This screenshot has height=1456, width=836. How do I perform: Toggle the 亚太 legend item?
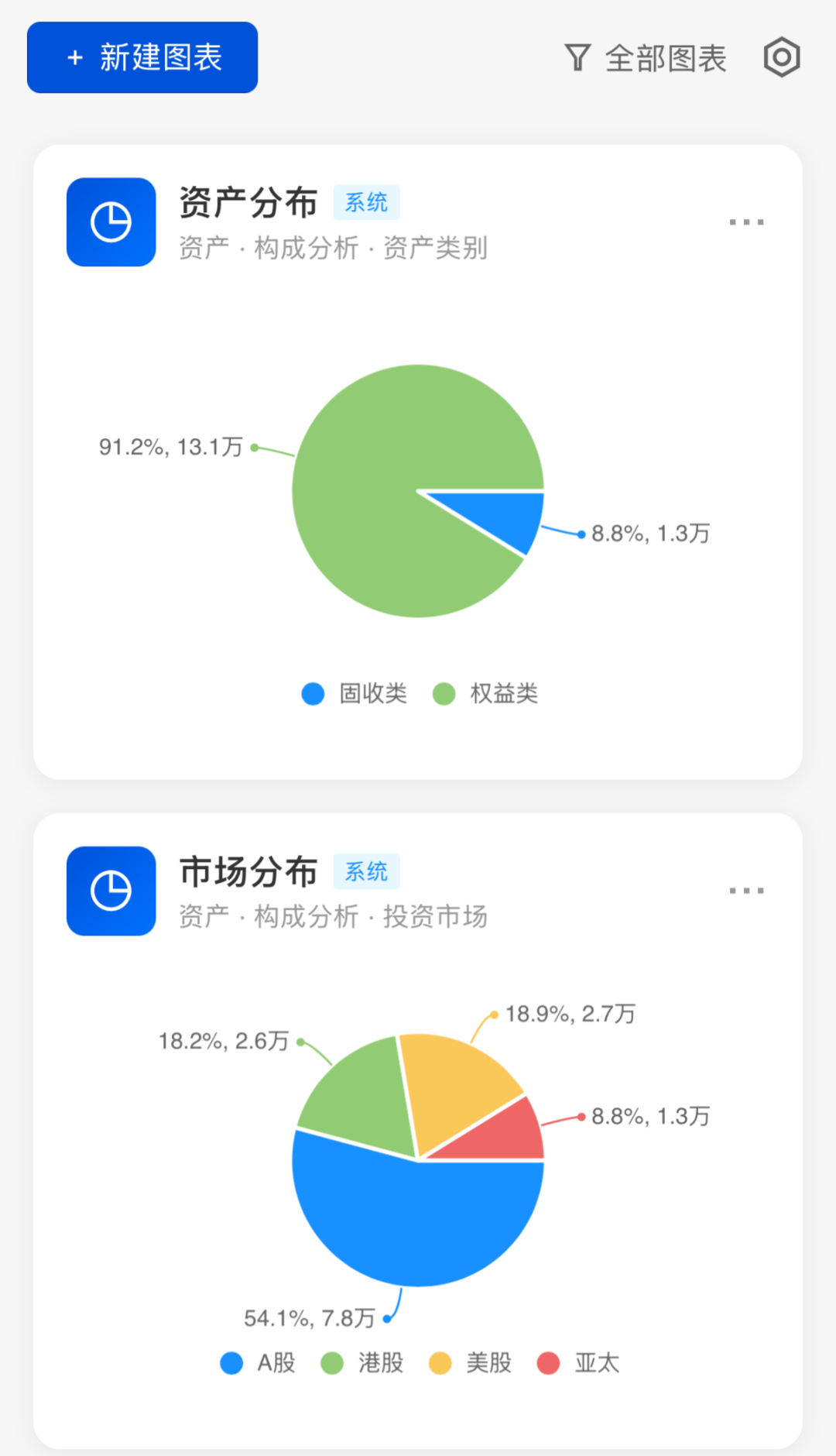[x=579, y=1362]
